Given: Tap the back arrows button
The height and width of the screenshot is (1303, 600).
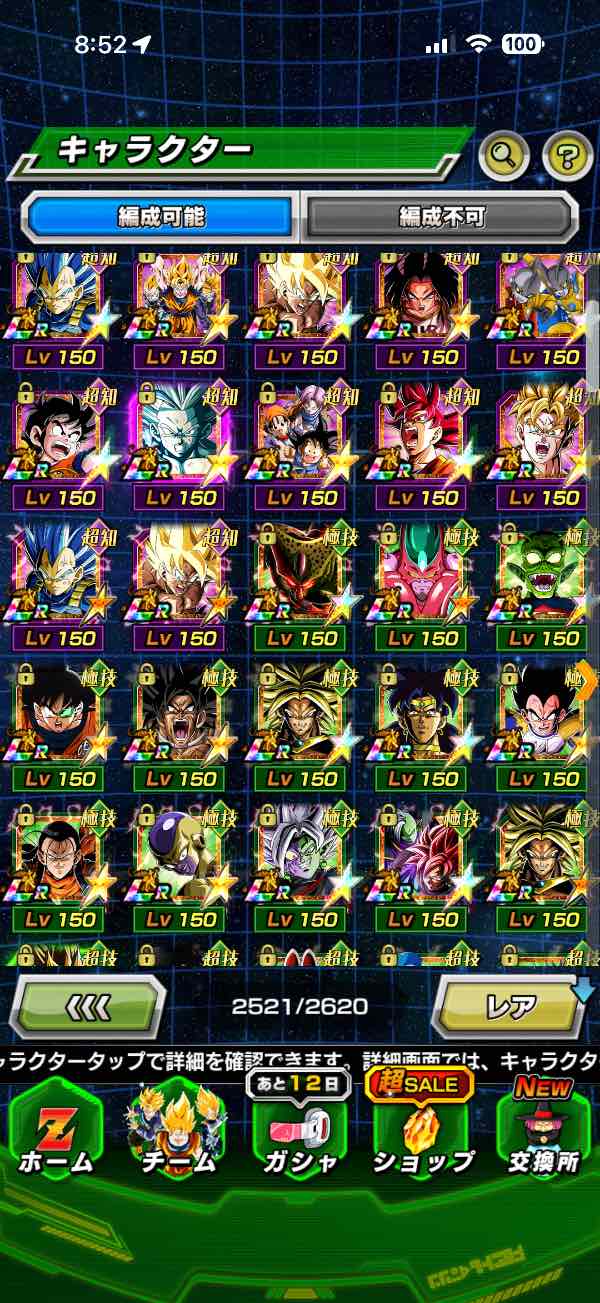Looking at the screenshot, I should pos(88,1006).
